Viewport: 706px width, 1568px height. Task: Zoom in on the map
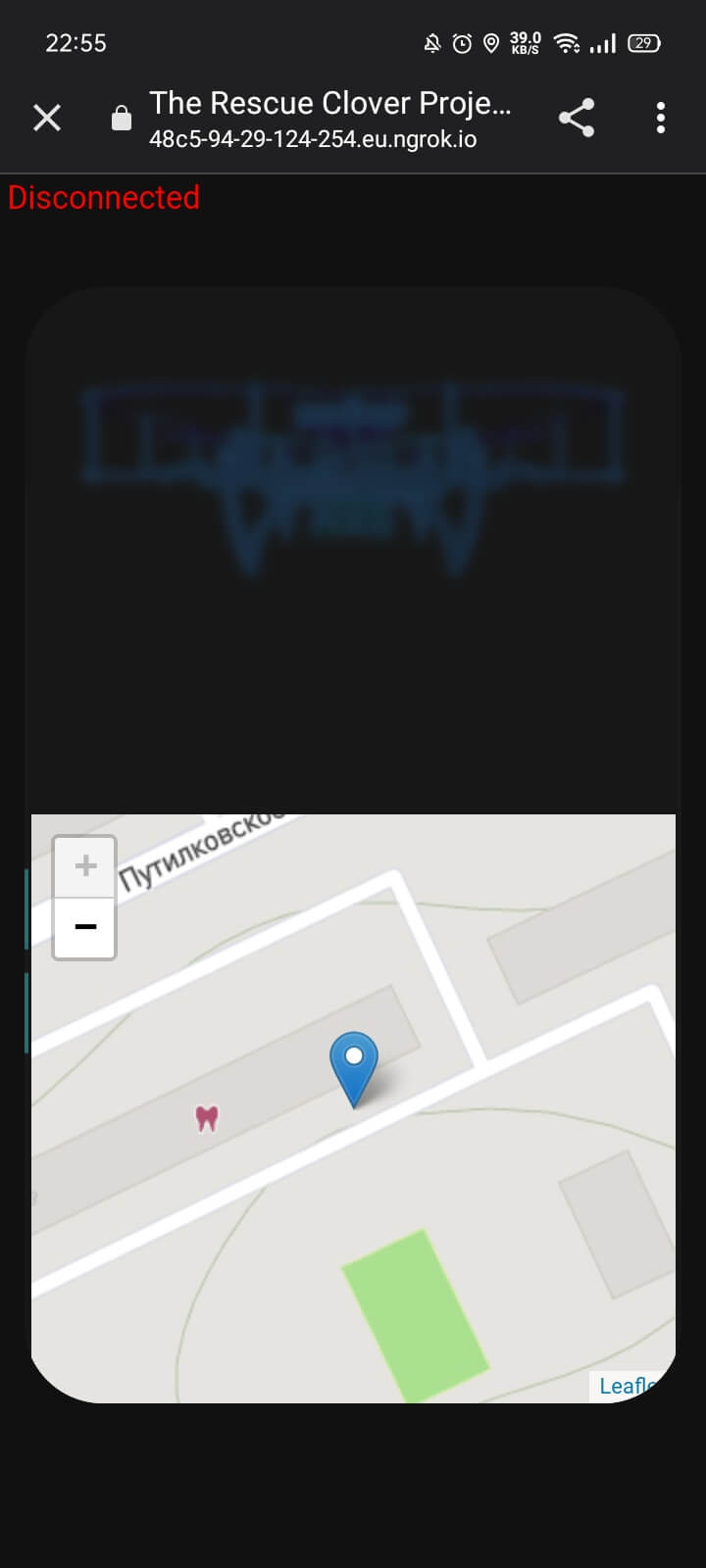[85, 866]
